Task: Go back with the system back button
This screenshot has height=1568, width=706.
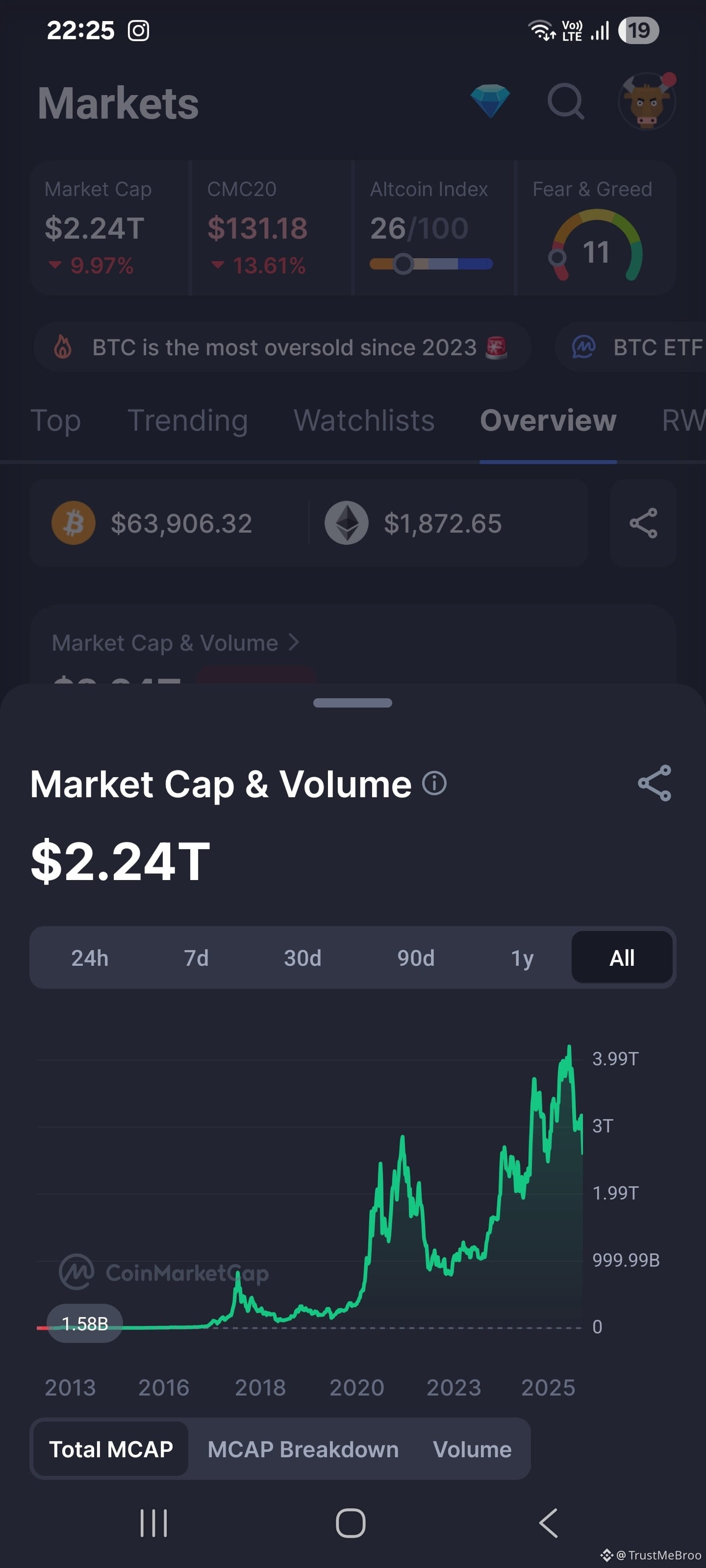Action: (548, 1523)
